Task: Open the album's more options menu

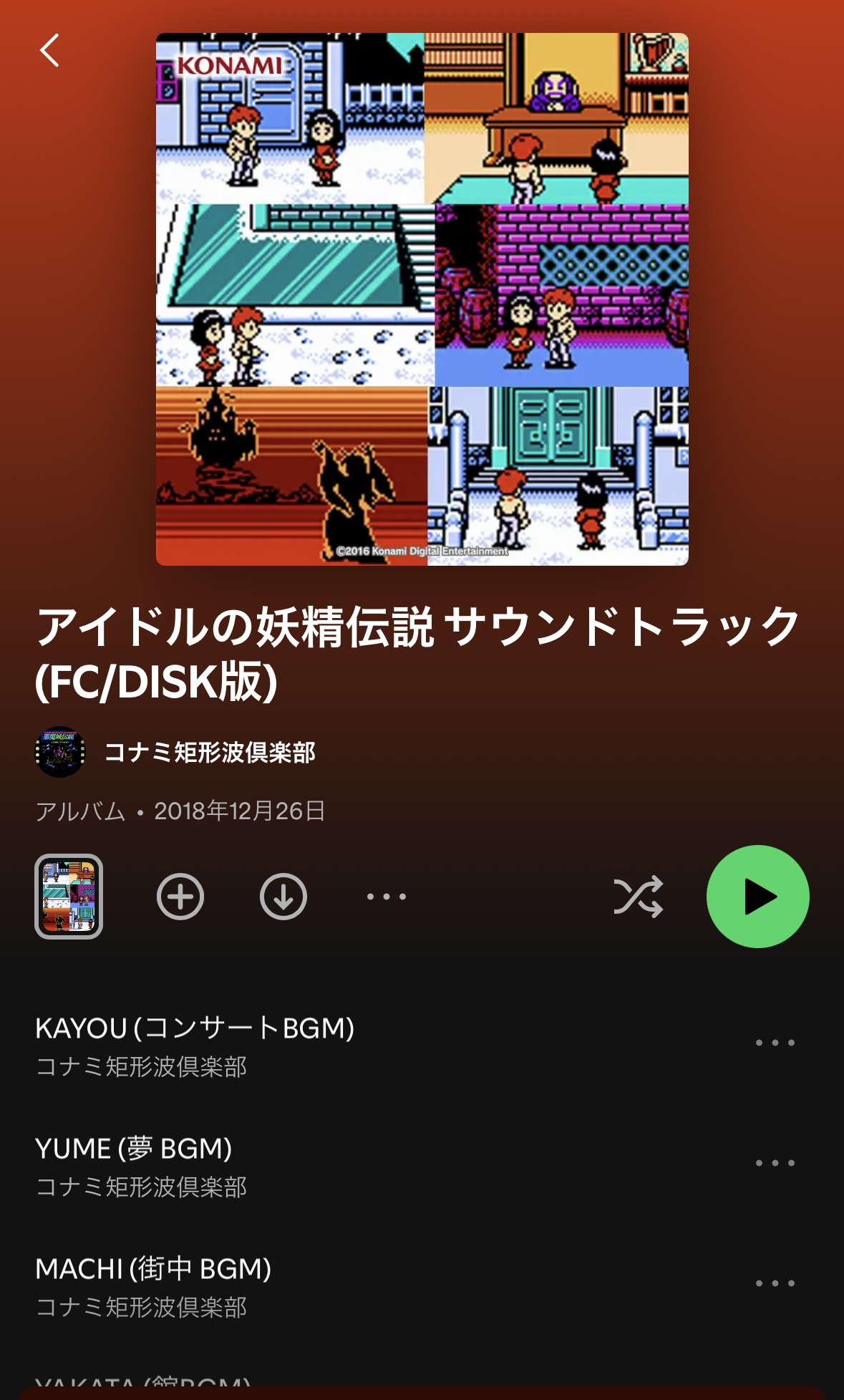Action: (387, 897)
